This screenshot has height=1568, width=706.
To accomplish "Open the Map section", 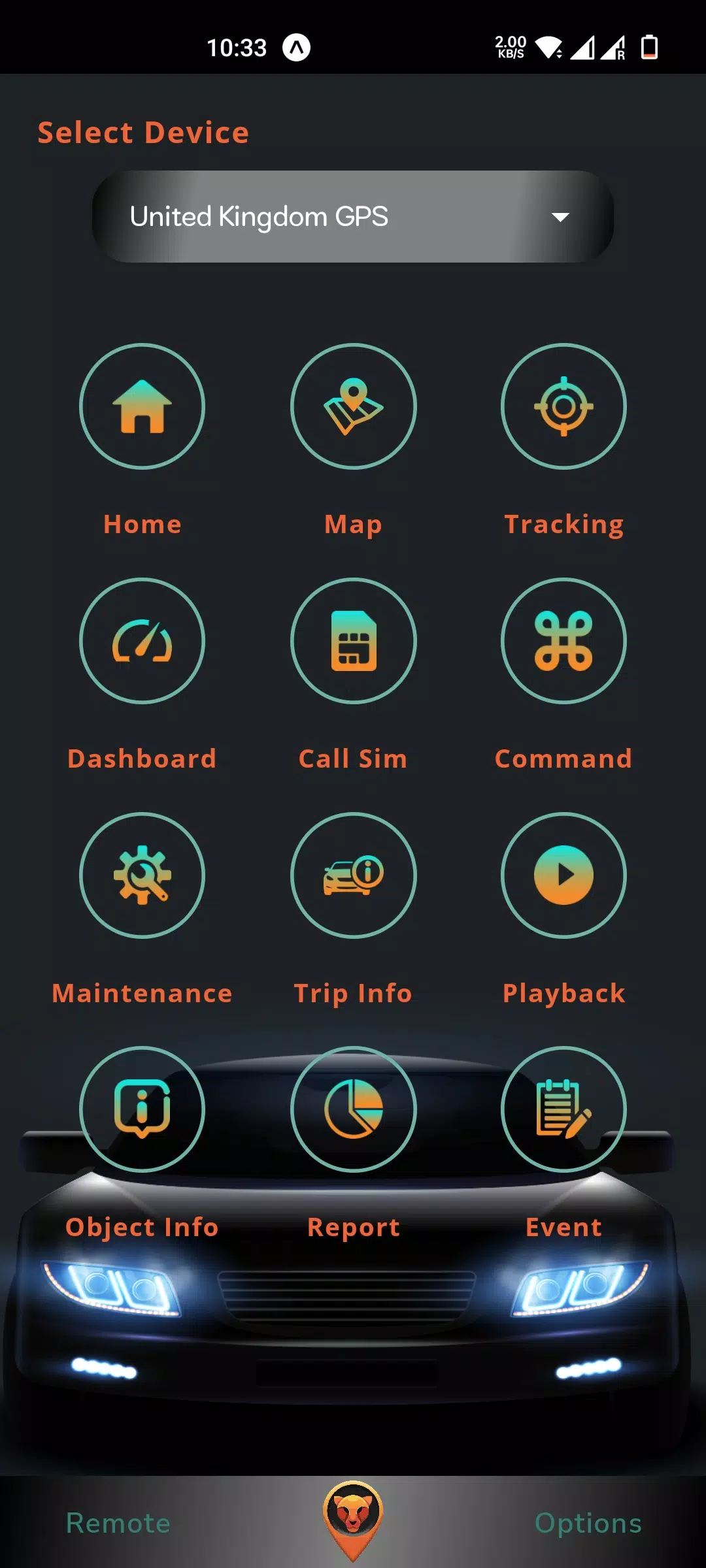I will pos(353,406).
